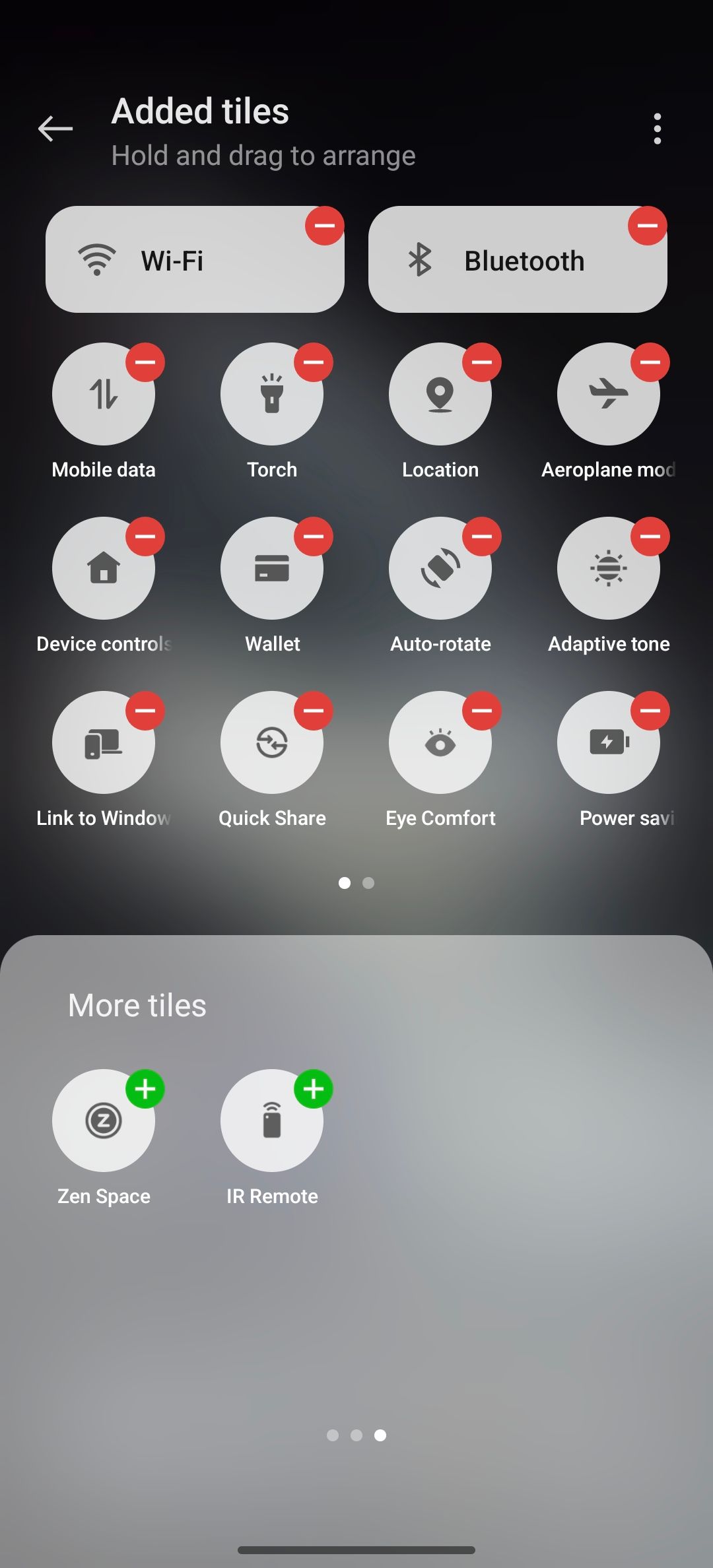Select the Link to Windows tile icon
The image size is (713, 1568).
click(104, 742)
